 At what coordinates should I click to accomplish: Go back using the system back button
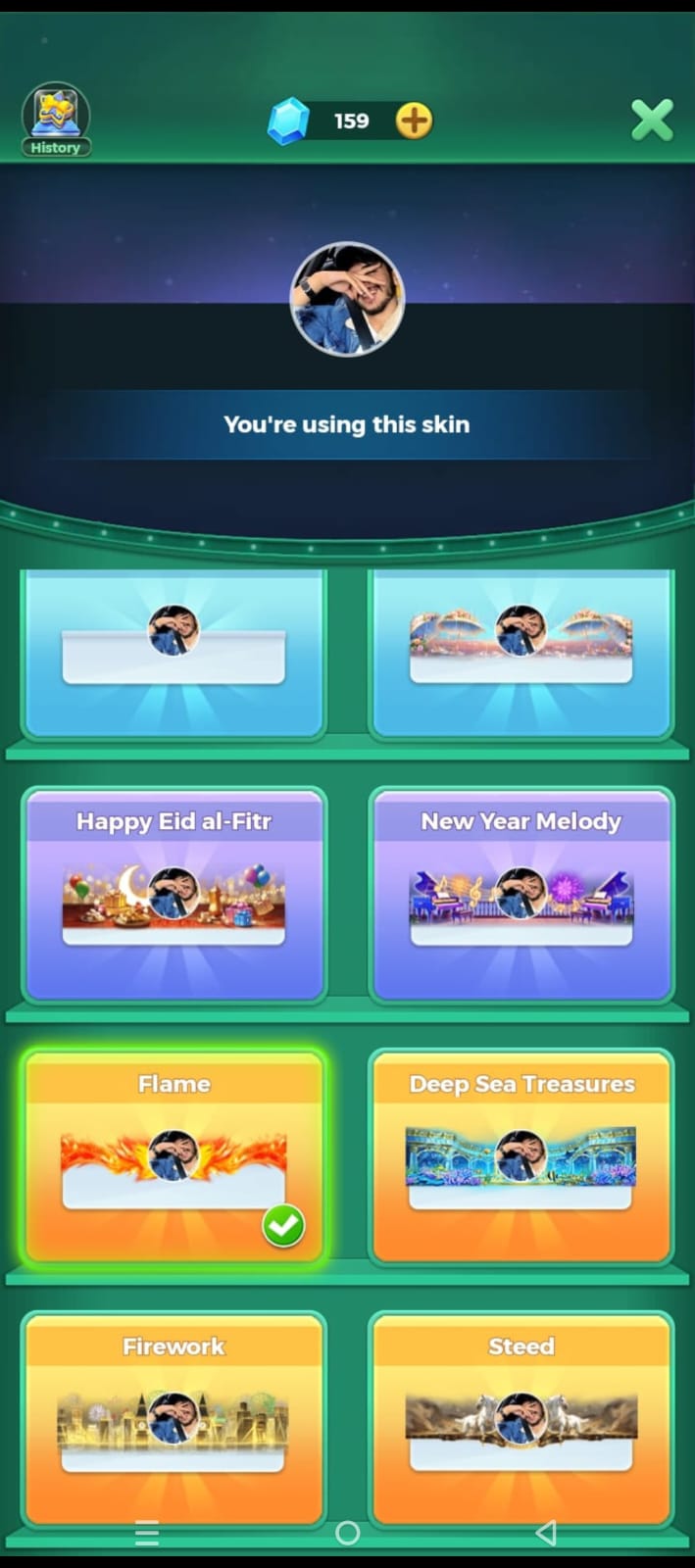point(546,1533)
